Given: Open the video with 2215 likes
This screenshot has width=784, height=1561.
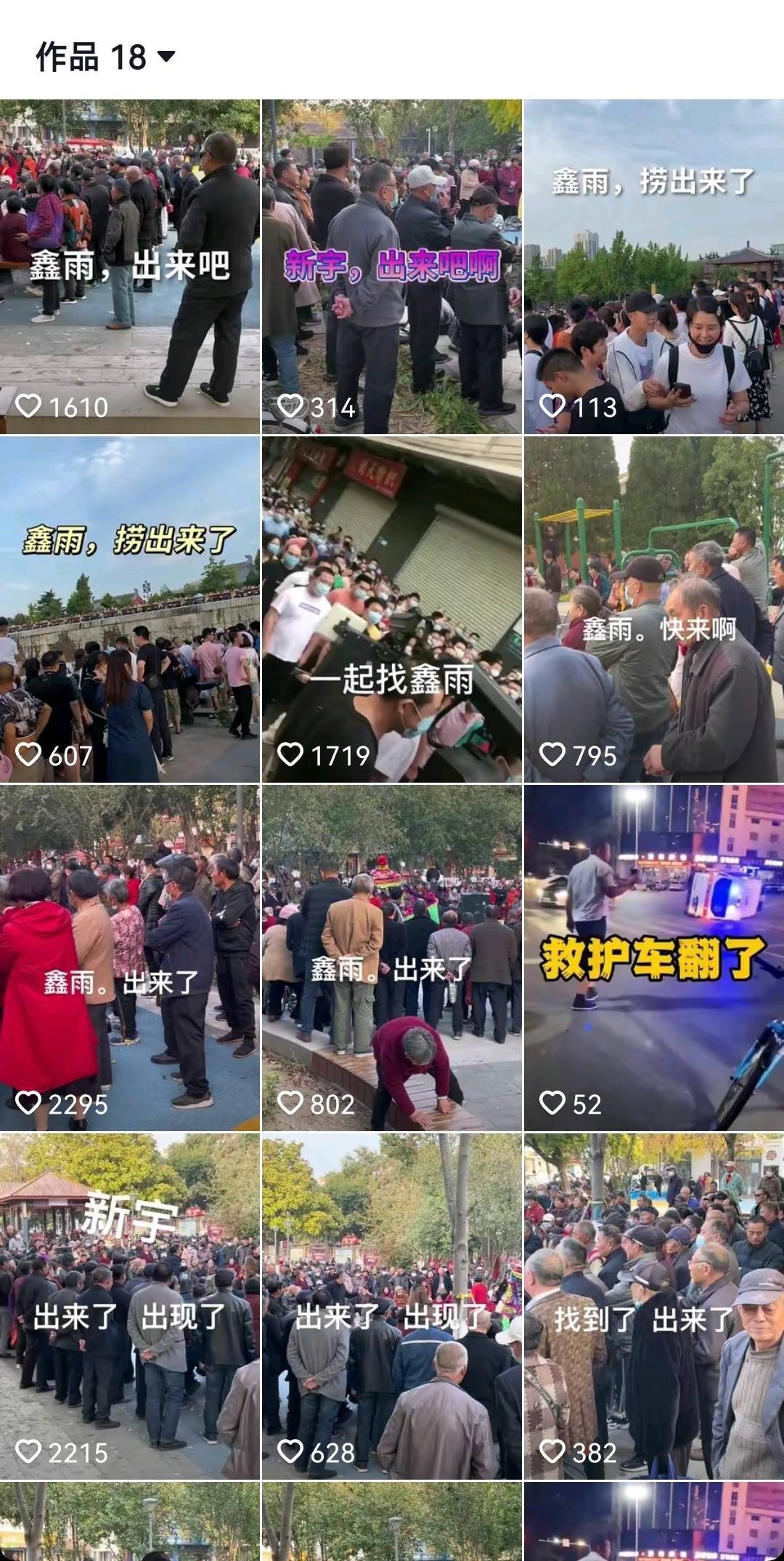Looking at the screenshot, I should [130, 1306].
